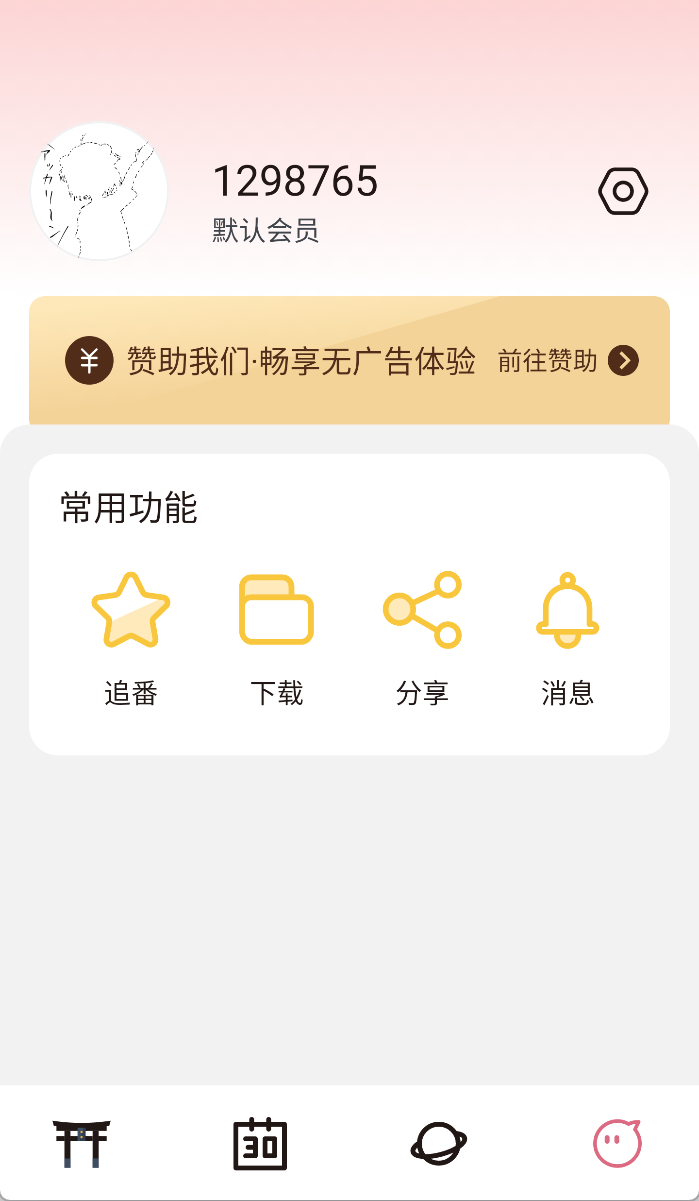Select the 分享 share option
This screenshot has width=699, height=1201.
(422, 635)
